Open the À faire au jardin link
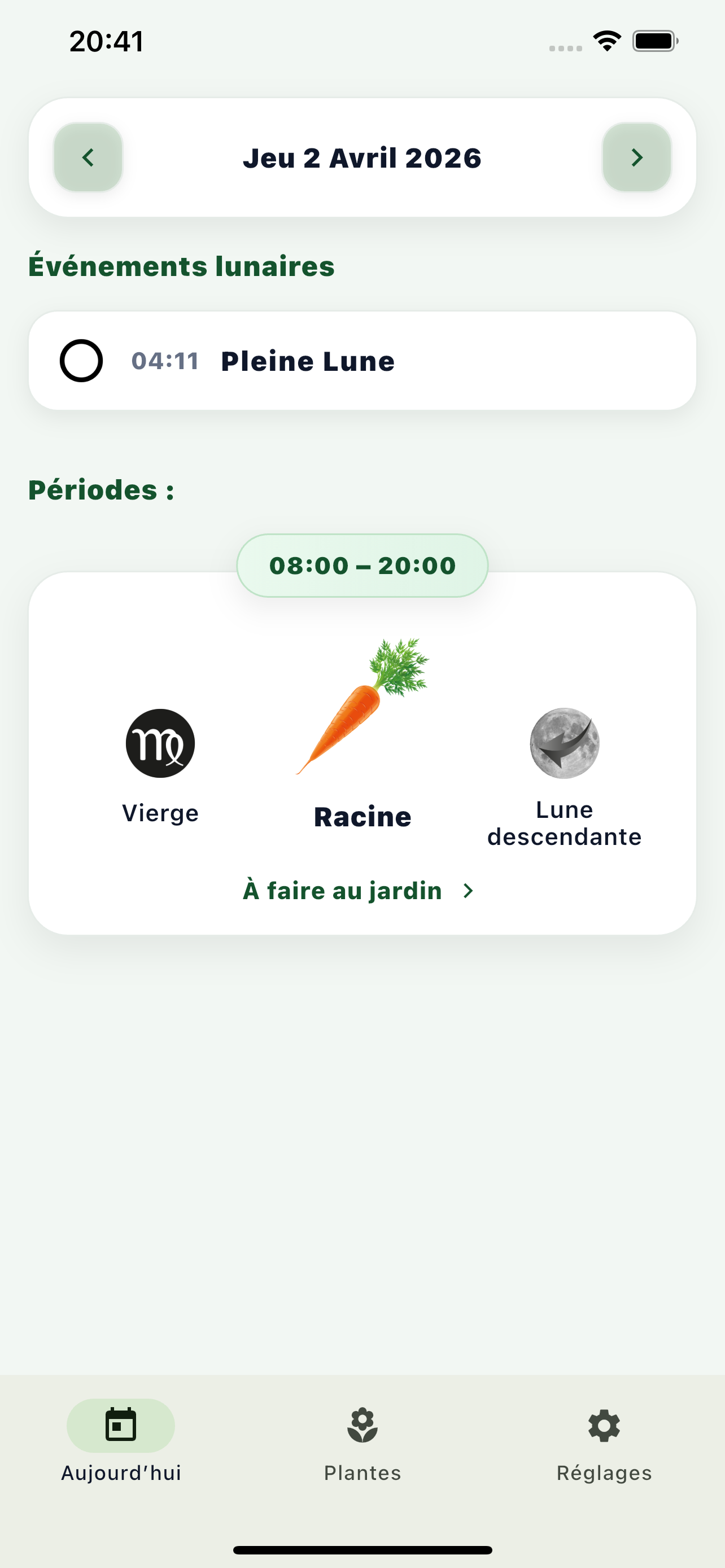The image size is (725, 1568). (x=358, y=891)
